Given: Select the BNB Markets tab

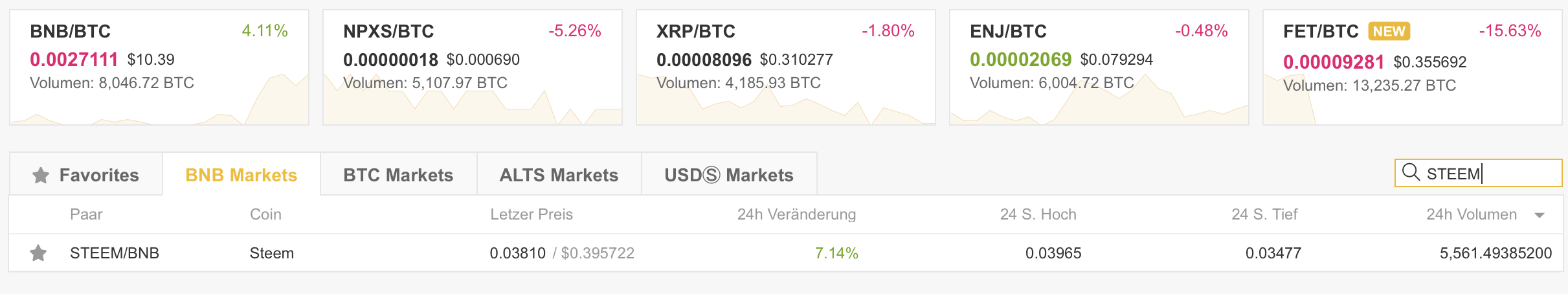Looking at the screenshot, I should 241,175.
